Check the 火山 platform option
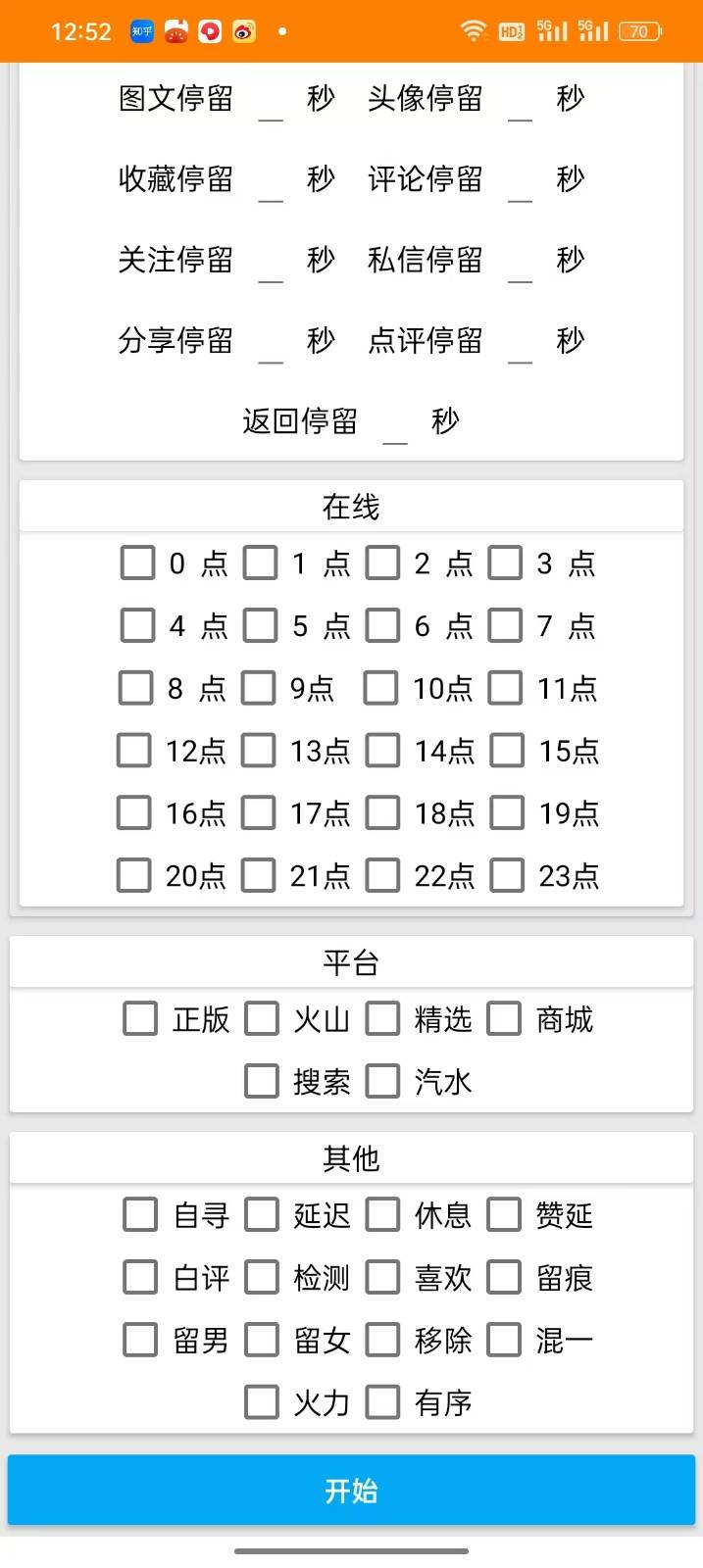The image size is (703, 1568). (261, 1018)
